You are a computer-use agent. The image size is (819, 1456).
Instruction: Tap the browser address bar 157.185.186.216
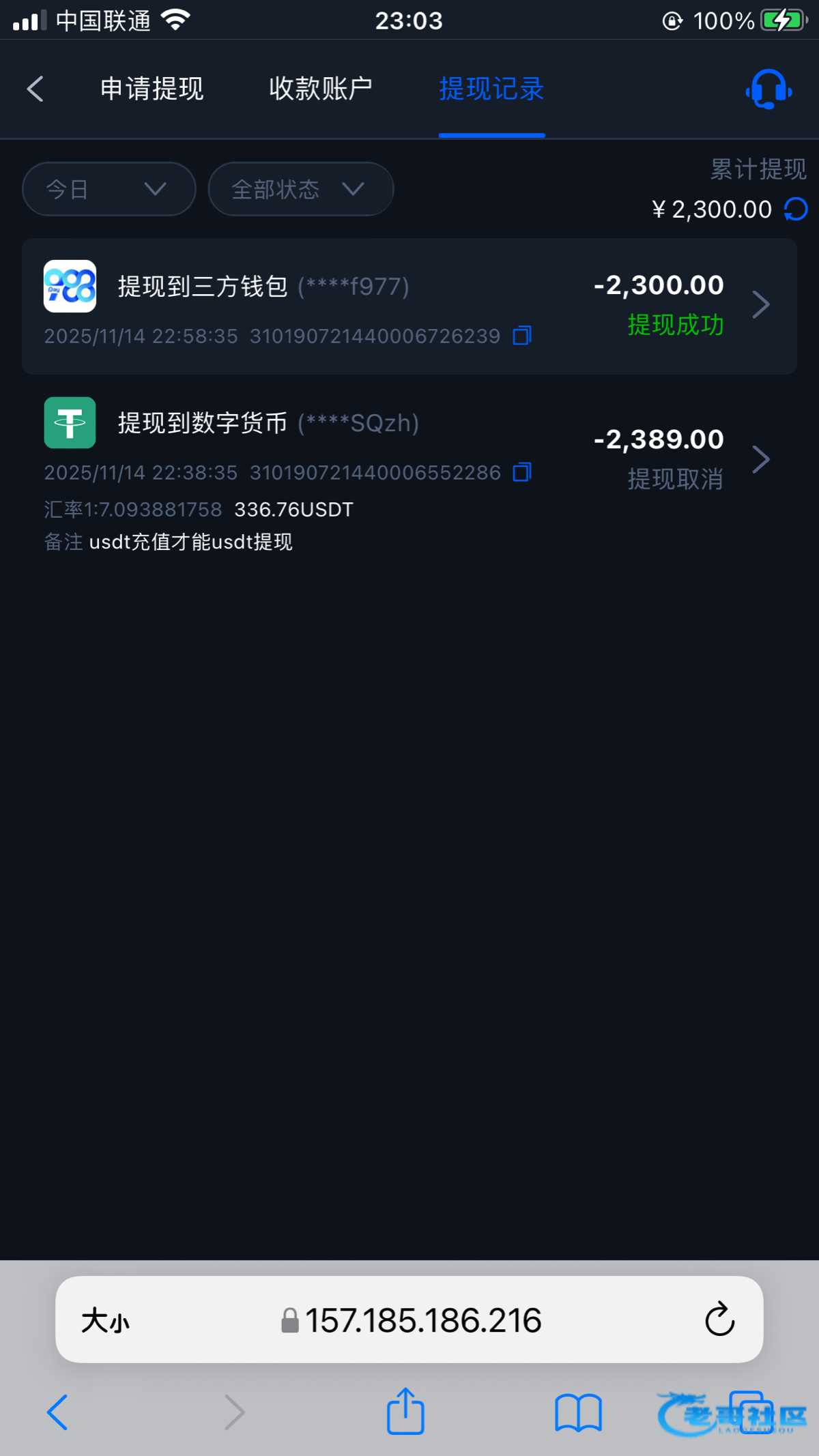tap(409, 1320)
